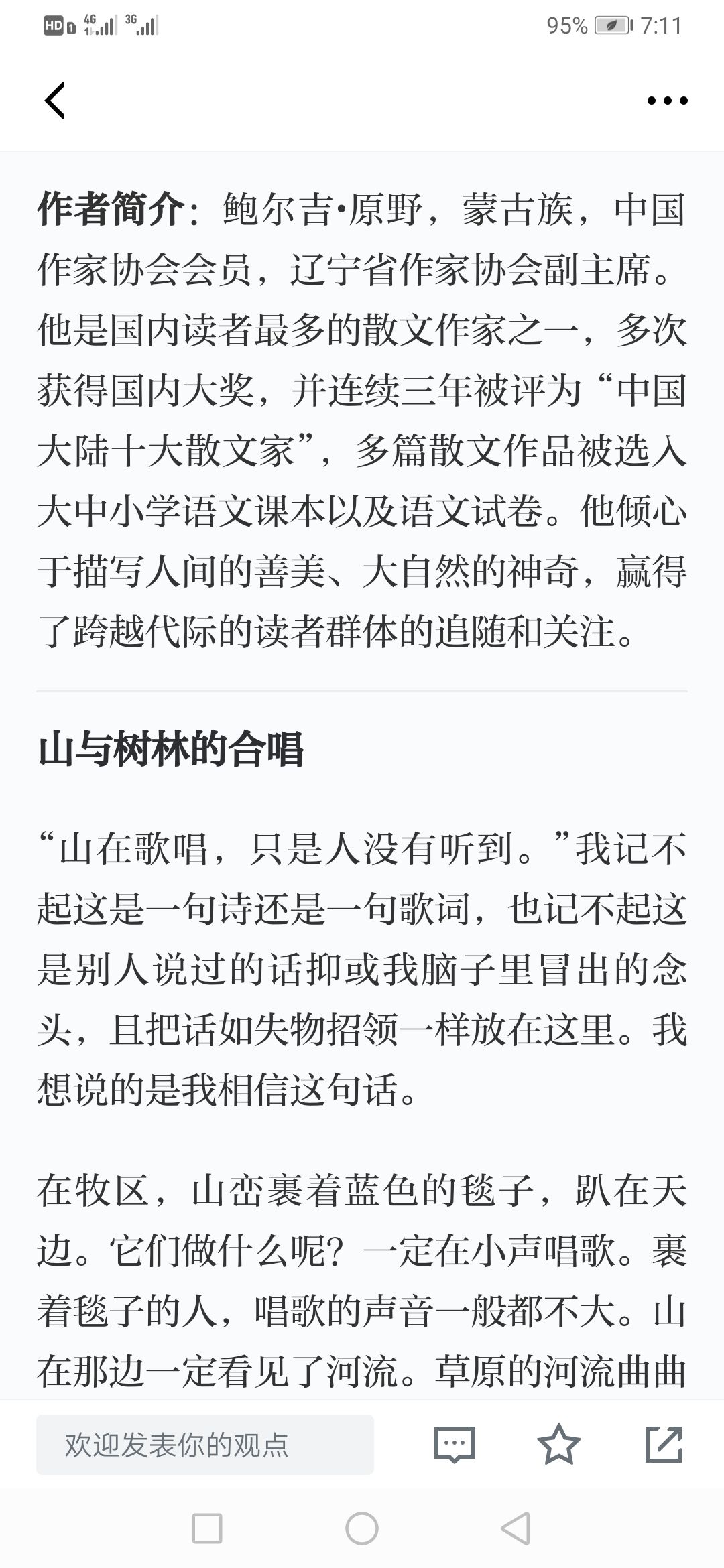
Task: Go back using the top-left arrow
Action: pyautogui.click(x=55, y=101)
